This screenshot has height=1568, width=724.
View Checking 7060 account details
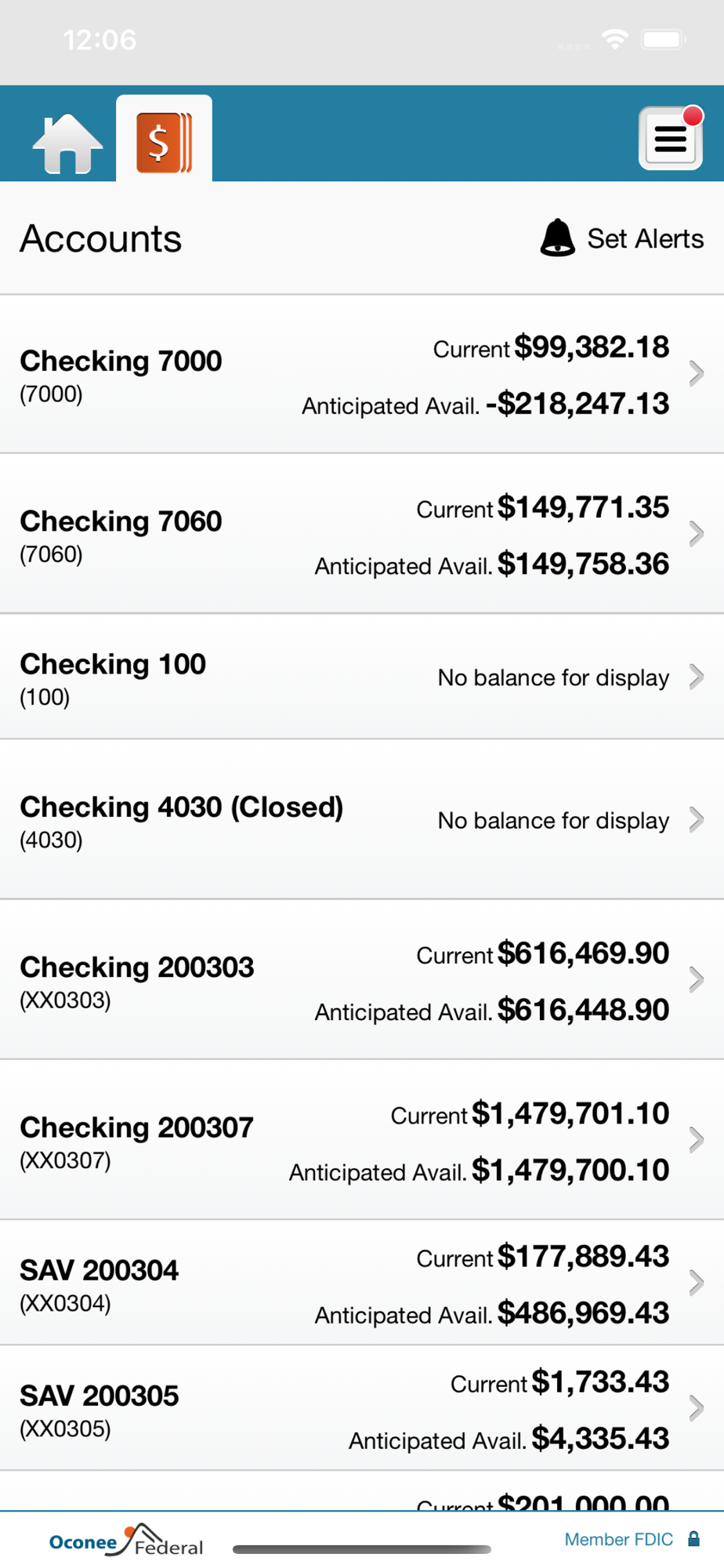pyautogui.click(x=362, y=535)
